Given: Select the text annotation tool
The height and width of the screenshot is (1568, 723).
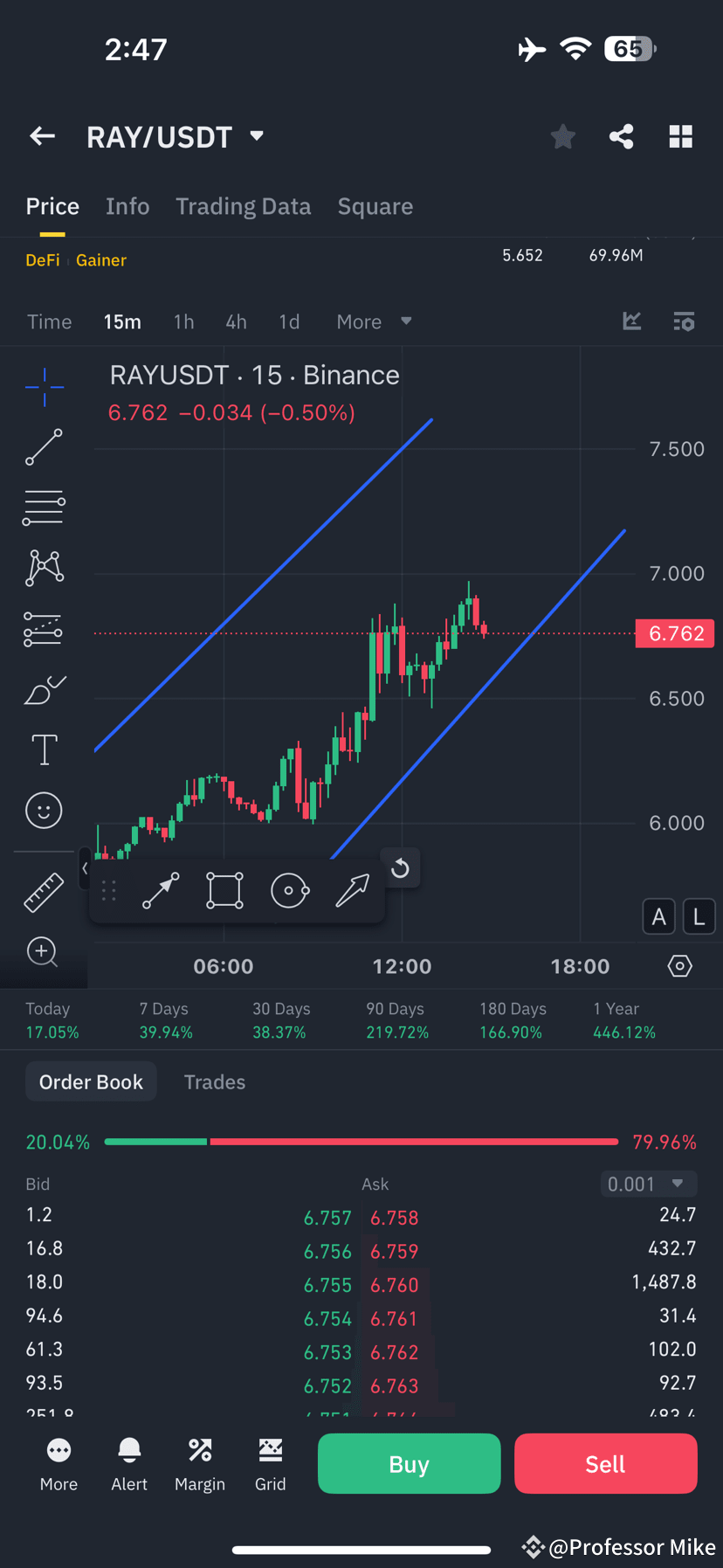Looking at the screenshot, I should coord(44,749).
